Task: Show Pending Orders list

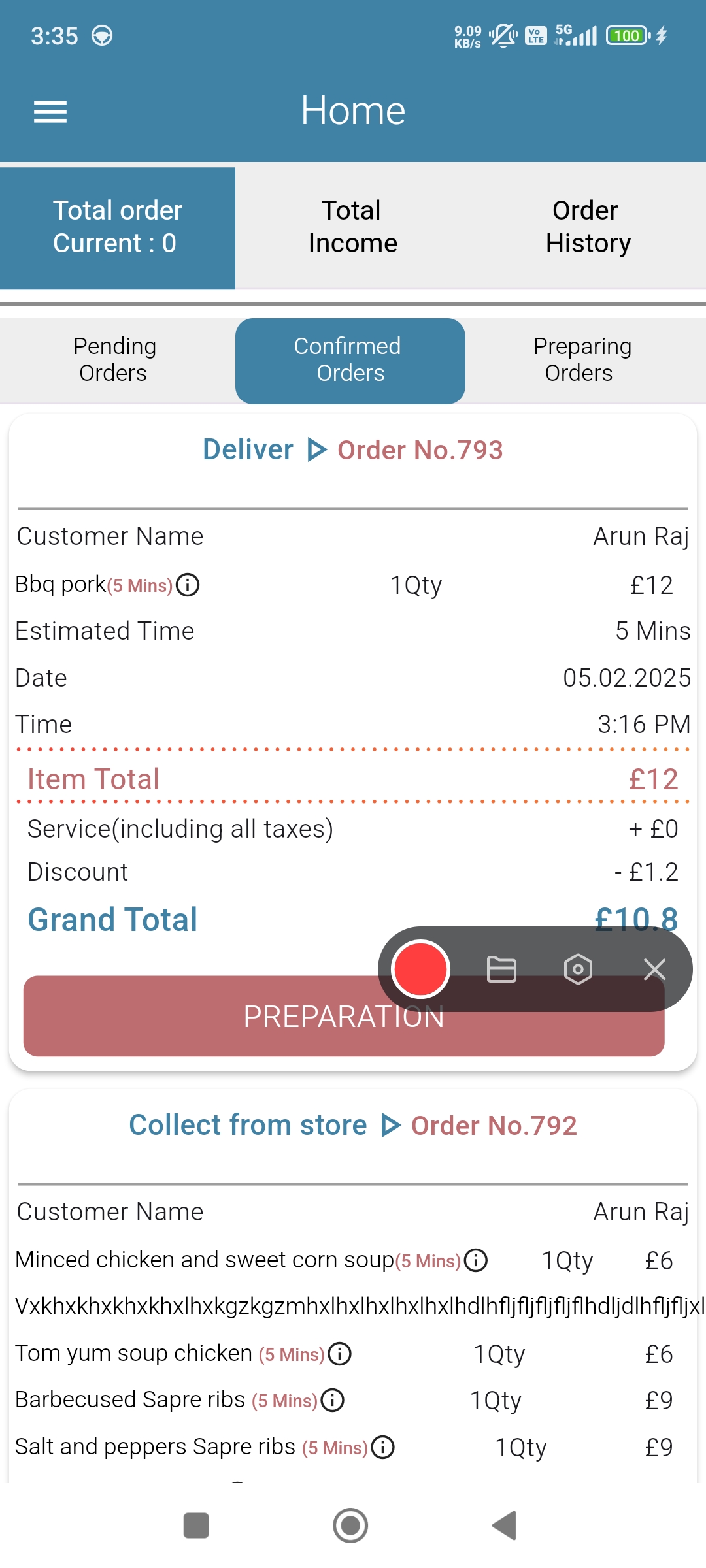Action: click(114, 360)
